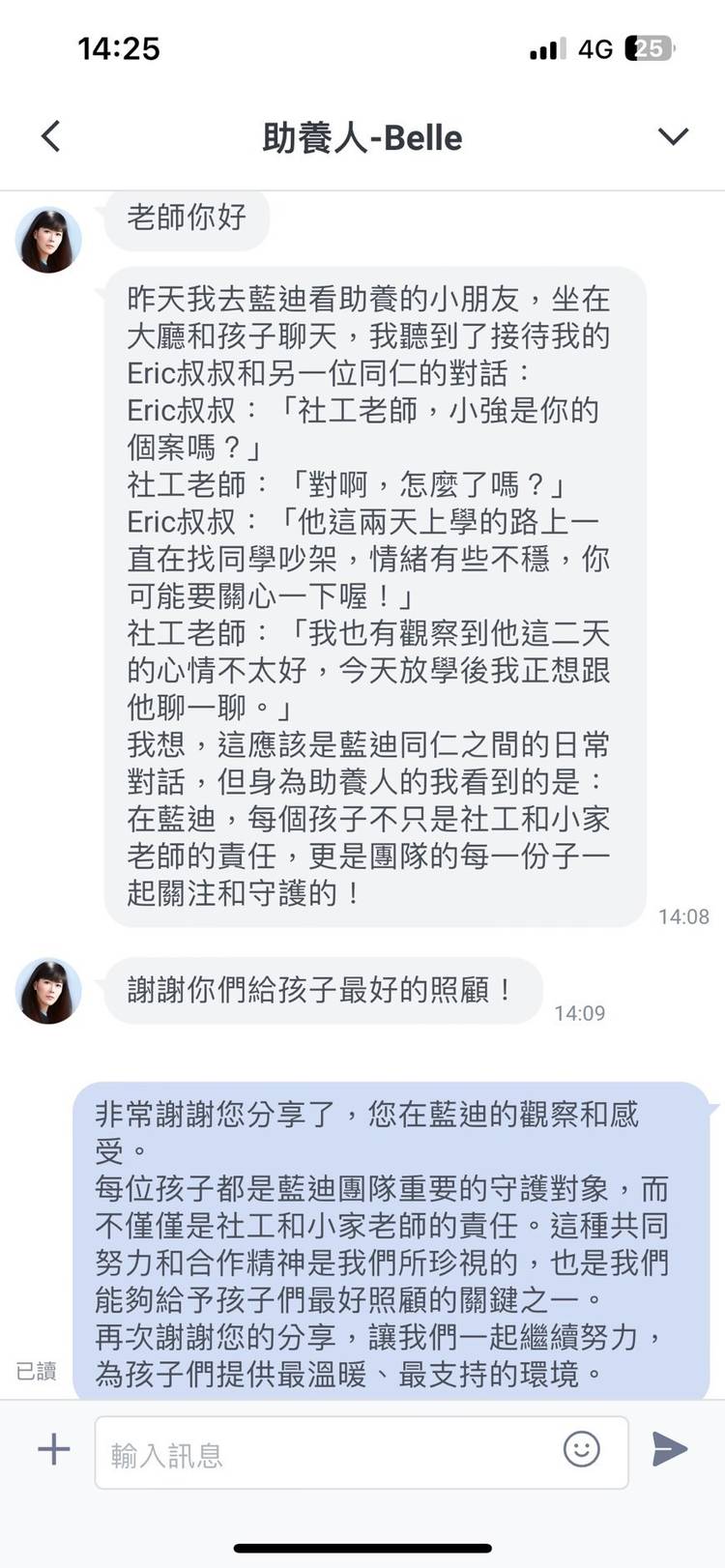Viewport: 725px width, 1568px height.
Task: Expand the chat options dropdown chevron
Action: (x=673, y=136)
